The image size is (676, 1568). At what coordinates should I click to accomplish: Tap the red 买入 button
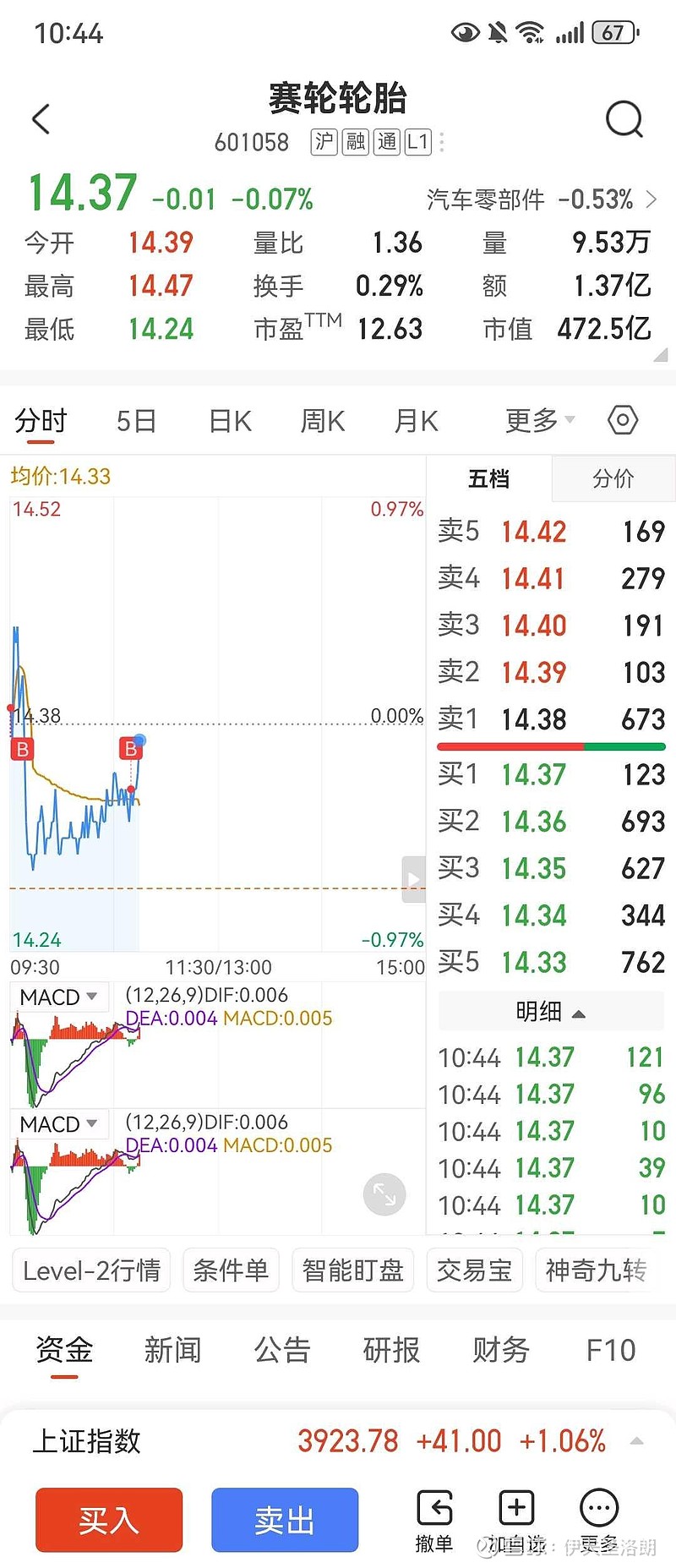109,1520
